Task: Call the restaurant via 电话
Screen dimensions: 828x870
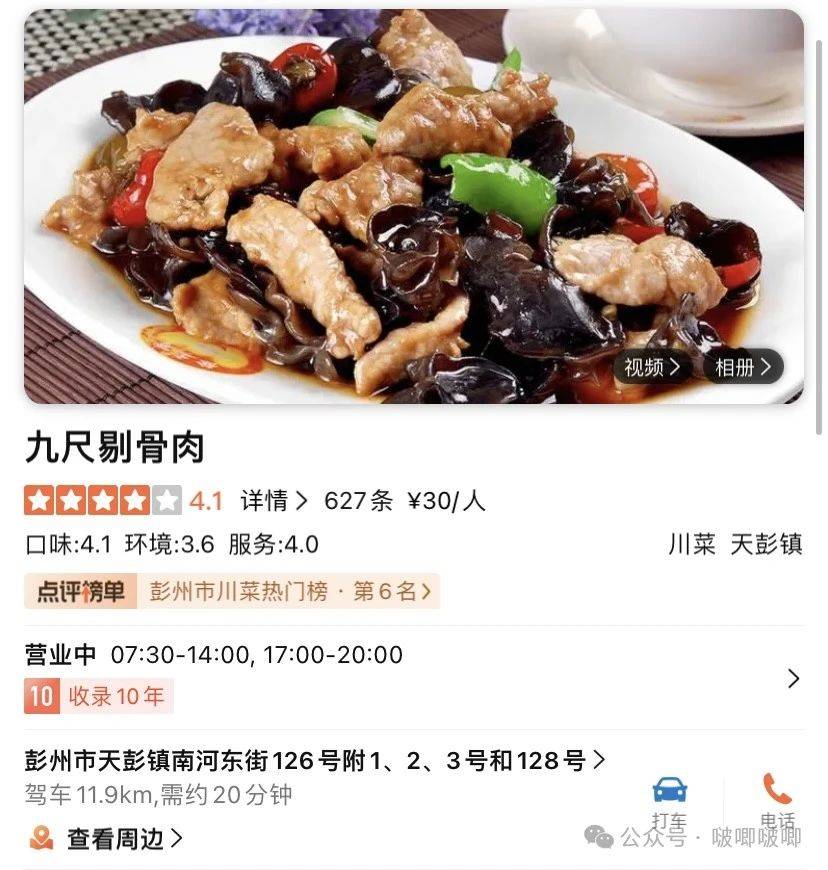Action: pyautogui.click(x=777, y=798)
